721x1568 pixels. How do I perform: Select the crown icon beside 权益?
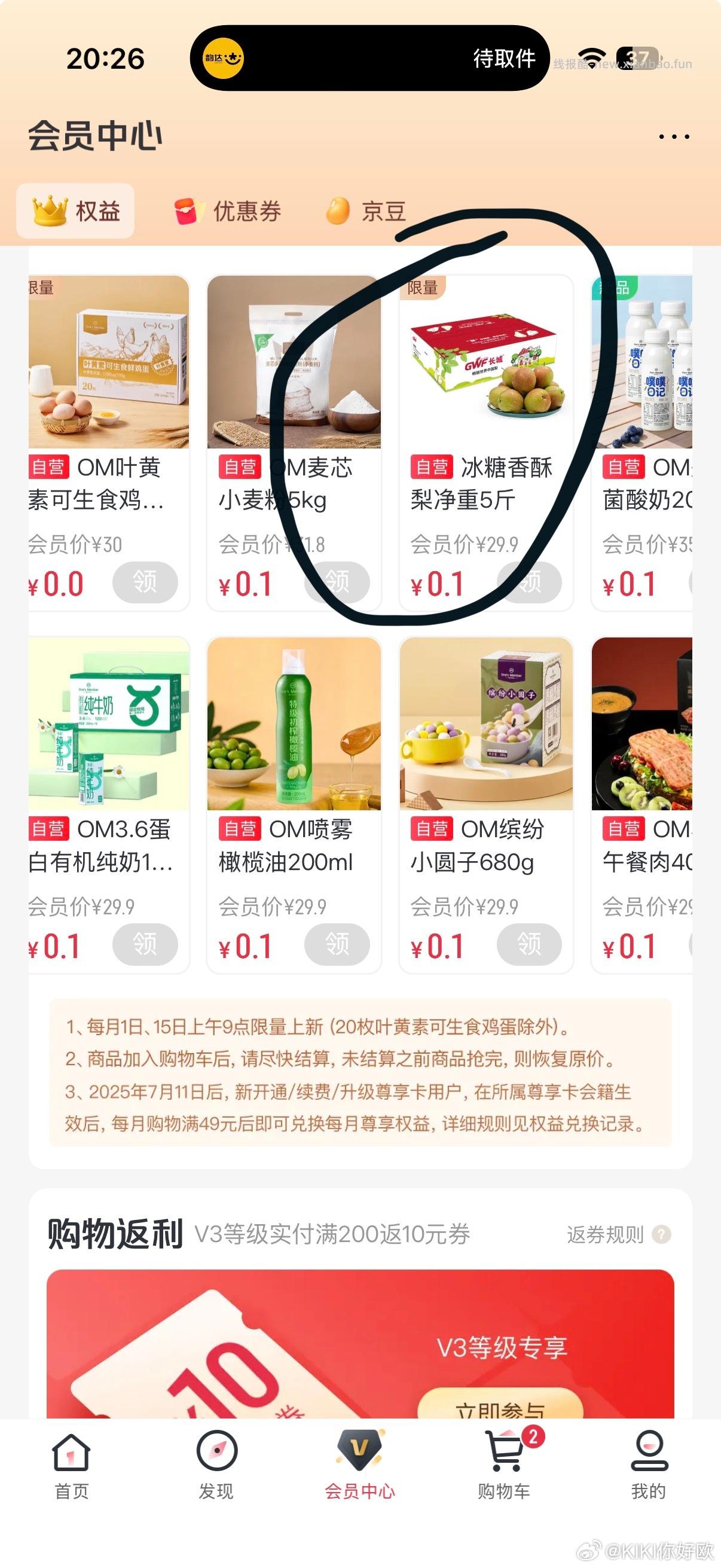(50, 211)
